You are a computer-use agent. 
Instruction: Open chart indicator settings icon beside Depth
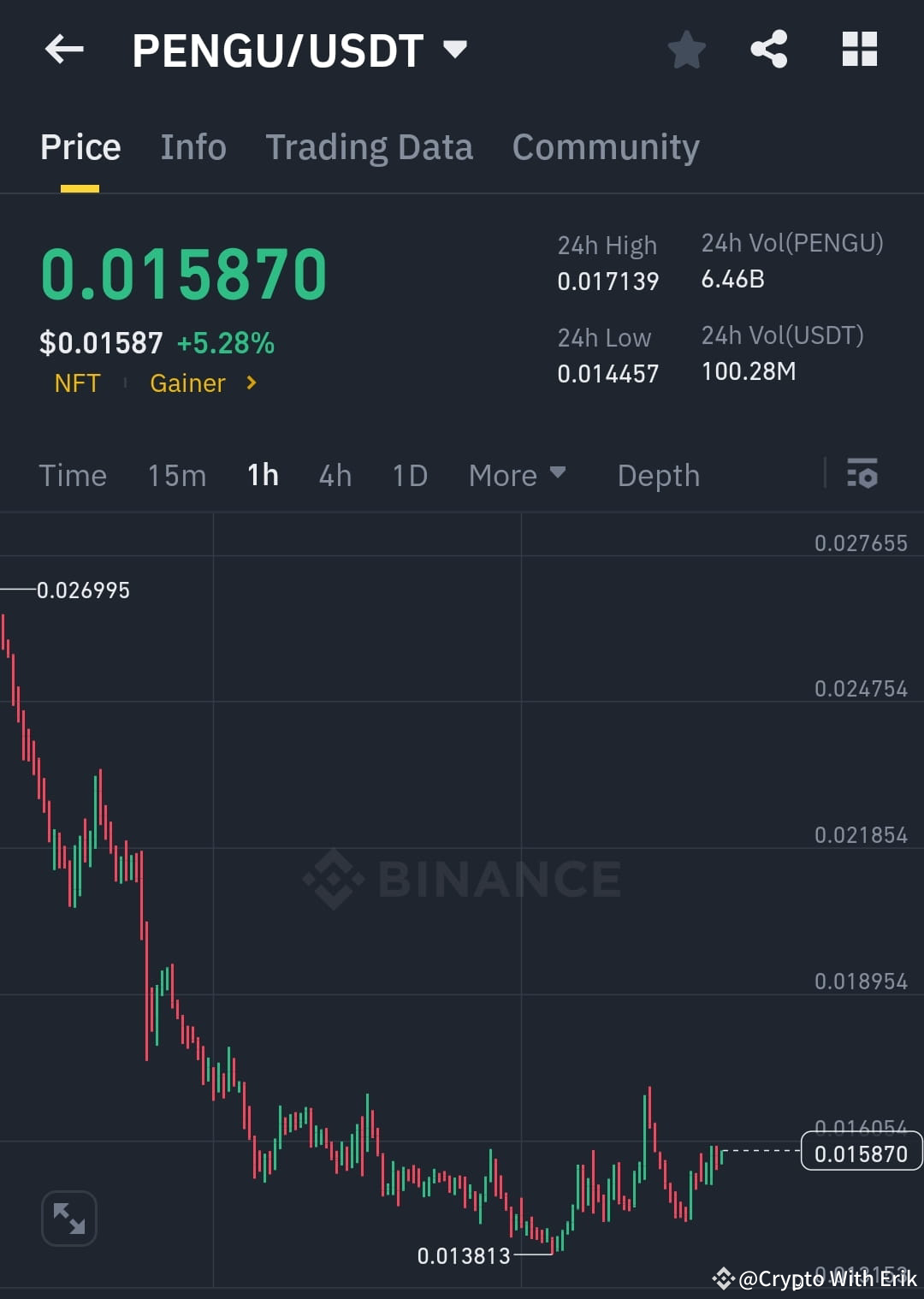[x=862, y=475]
